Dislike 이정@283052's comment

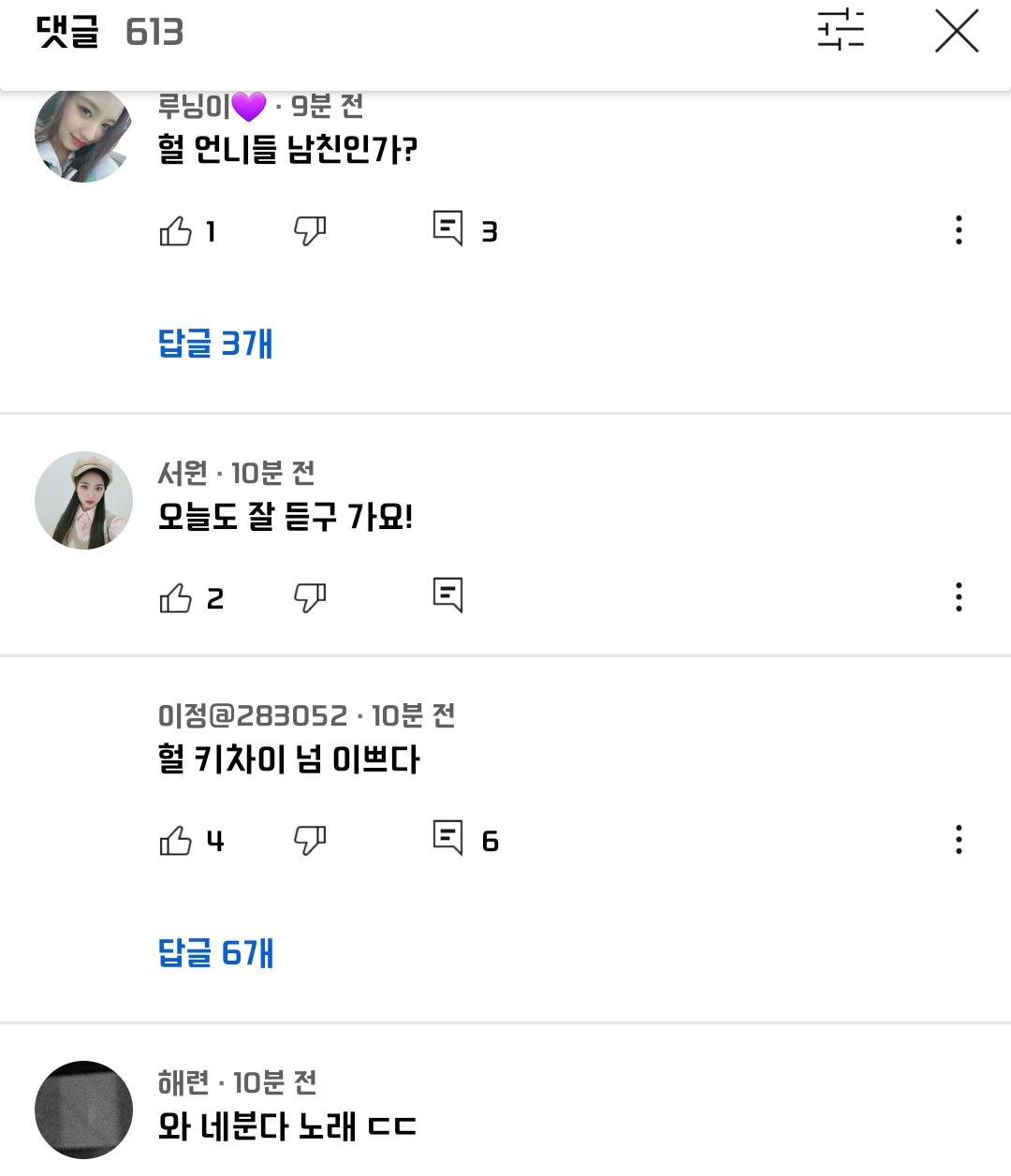tap(310, 841)
